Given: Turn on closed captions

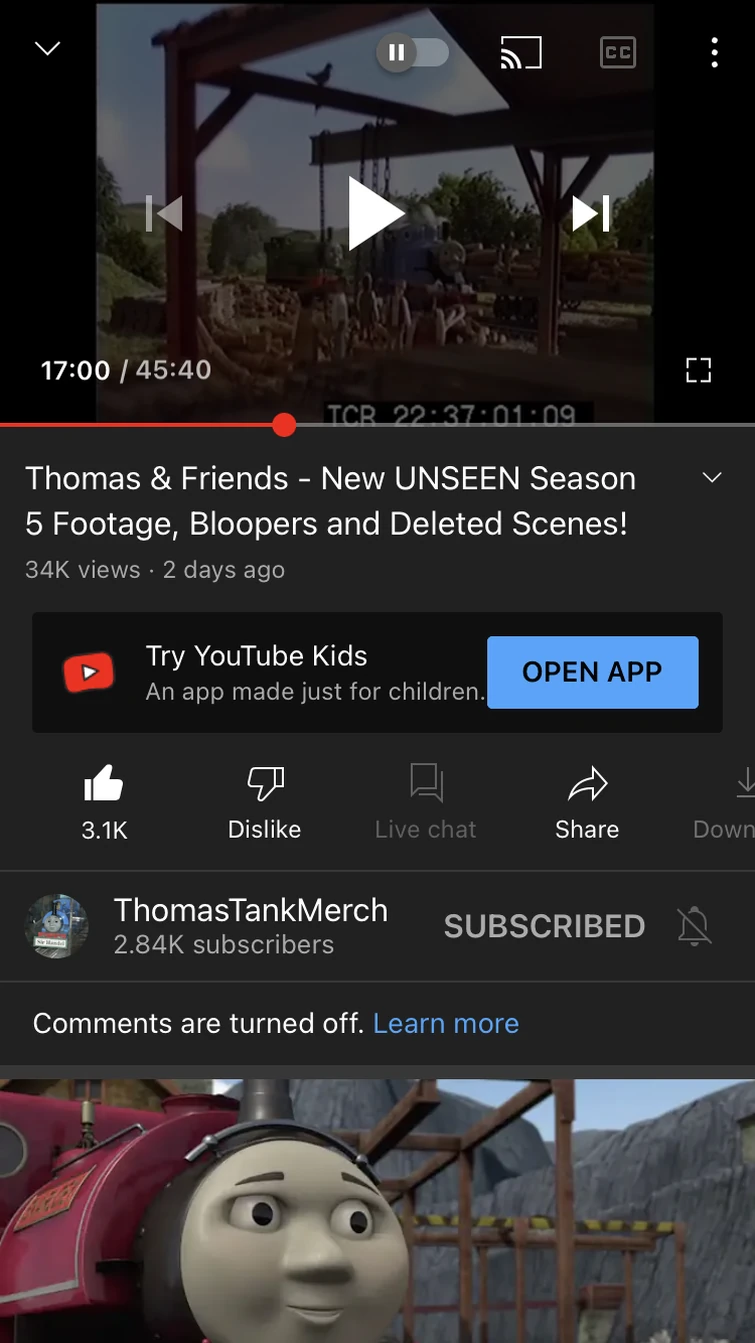Looking at the screenshot, I should click(617, 52).
